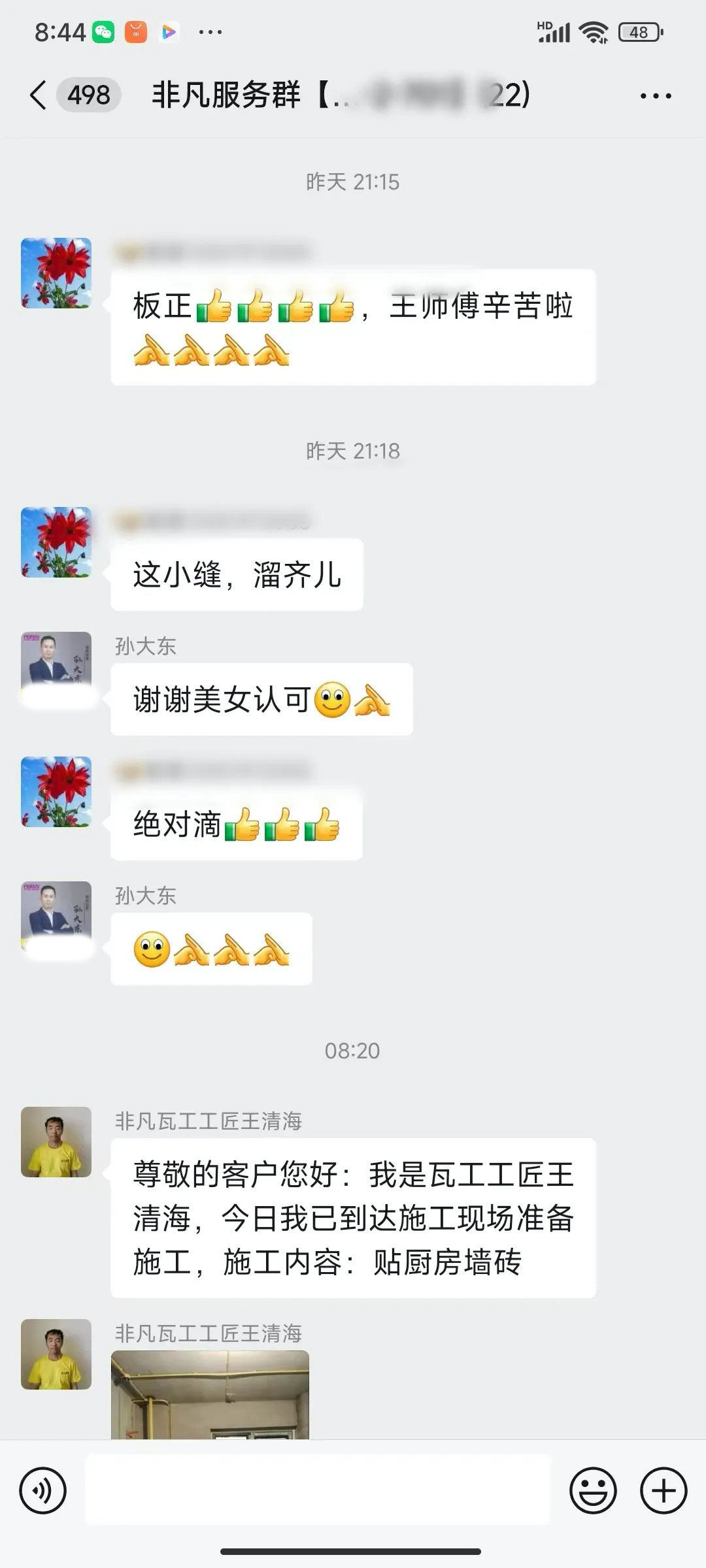Image resolution: width=706 pixels, height=1568 pixels.
Task: View 孙大东's avatar above the emoji-only message
Action: [56, 916]
